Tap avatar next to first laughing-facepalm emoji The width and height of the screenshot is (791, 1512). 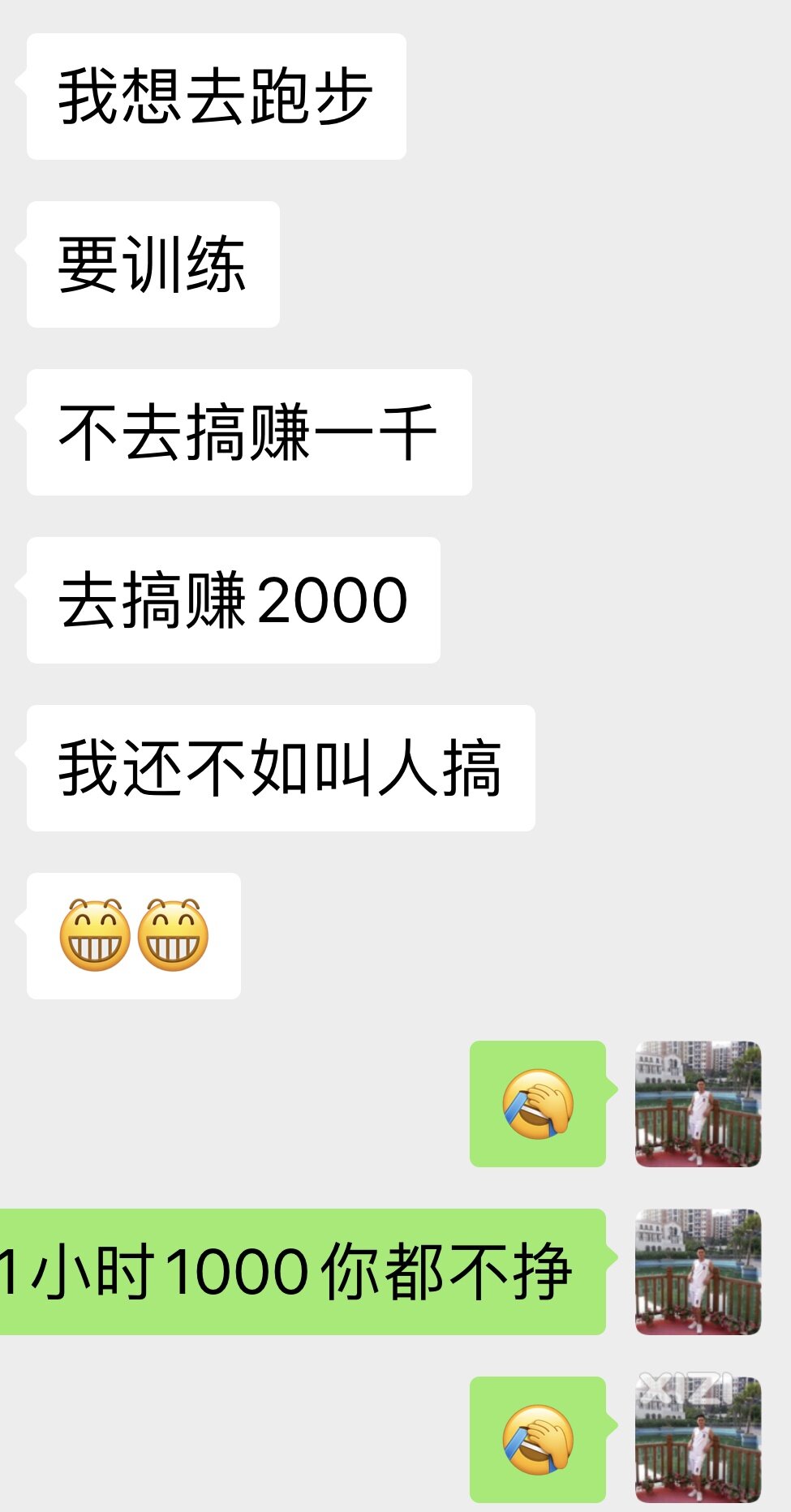pos(698,1103)
